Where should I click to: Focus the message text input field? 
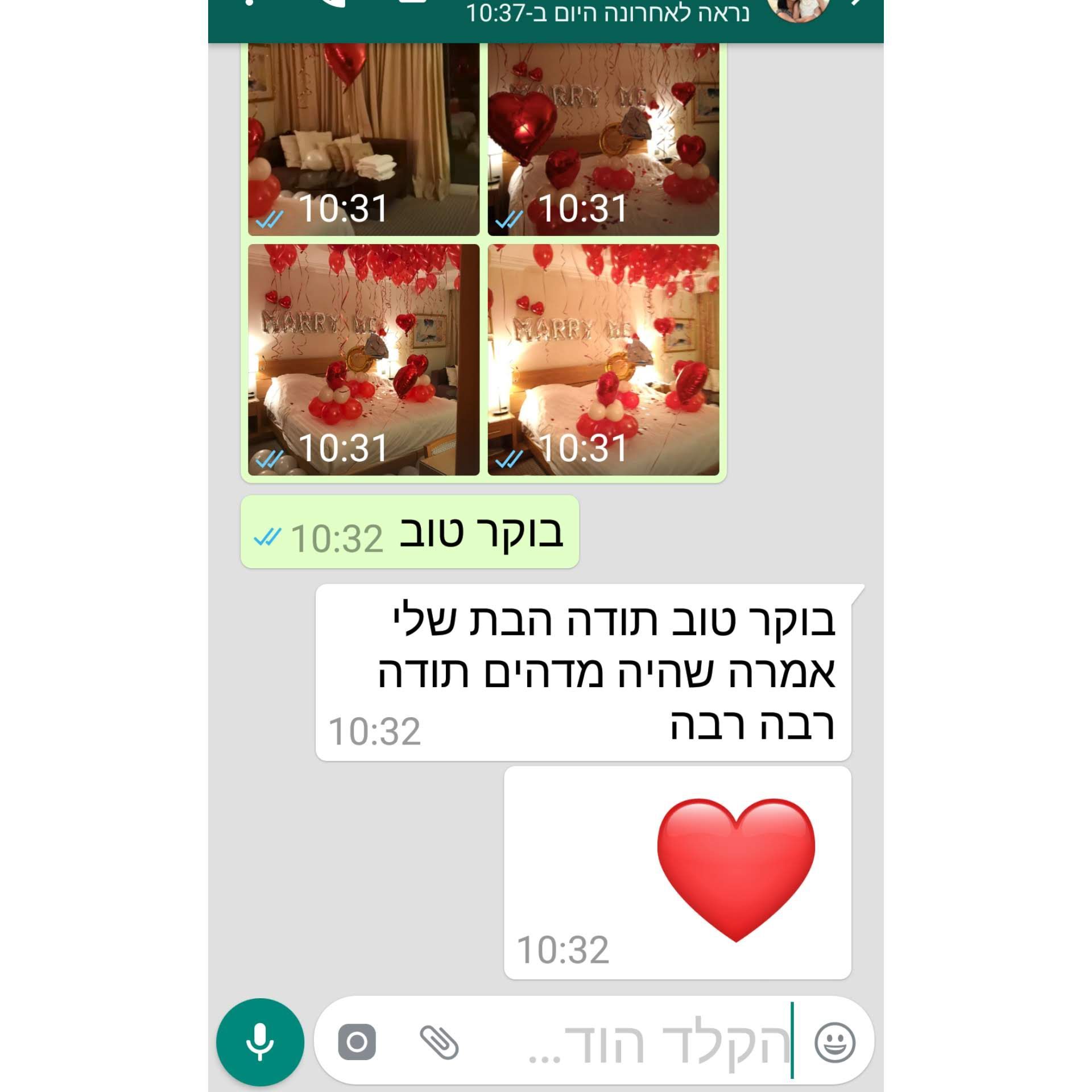click(x=626, y=1043)
